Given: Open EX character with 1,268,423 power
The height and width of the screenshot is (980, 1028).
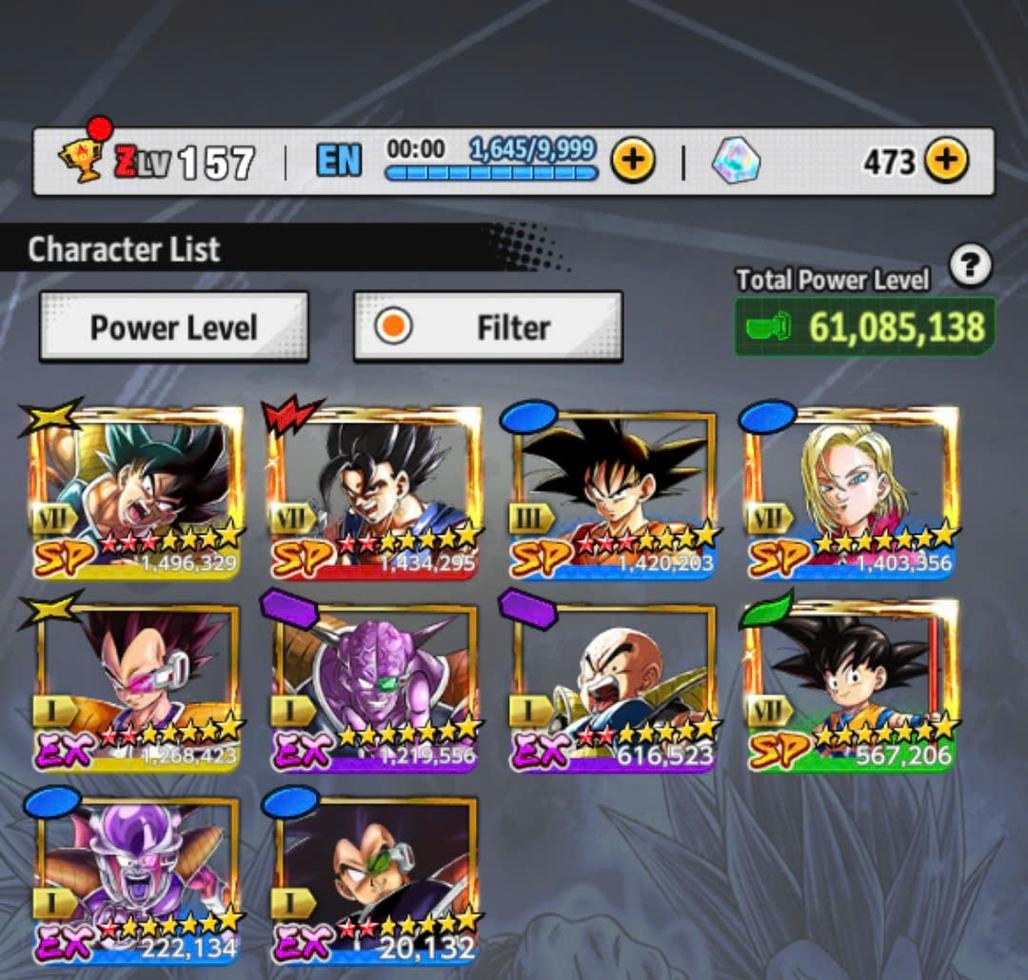Looking at the screenshot, I should (x=137, y=687).
